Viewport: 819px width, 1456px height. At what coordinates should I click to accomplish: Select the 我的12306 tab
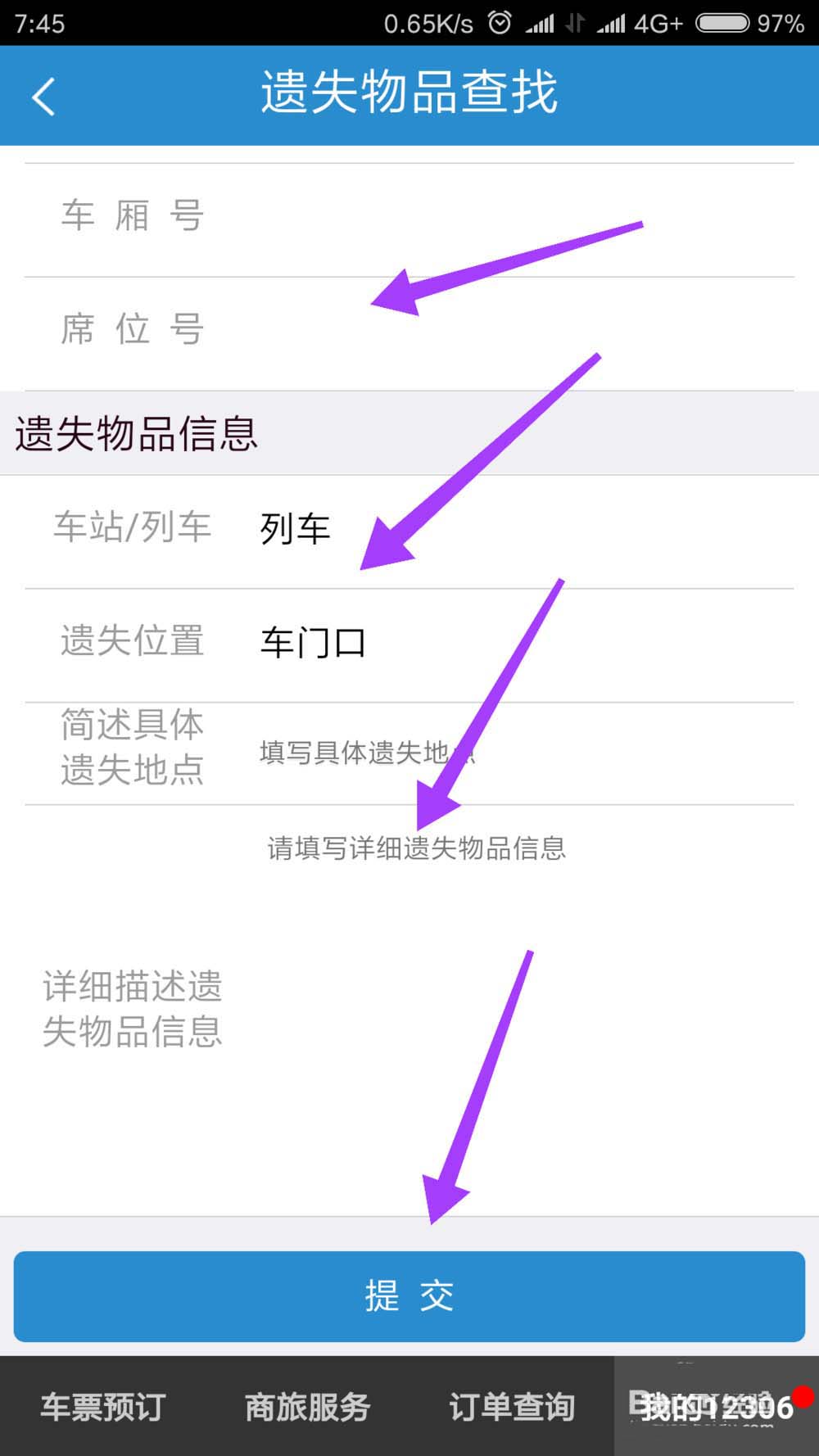click(x=717, y=1407)
